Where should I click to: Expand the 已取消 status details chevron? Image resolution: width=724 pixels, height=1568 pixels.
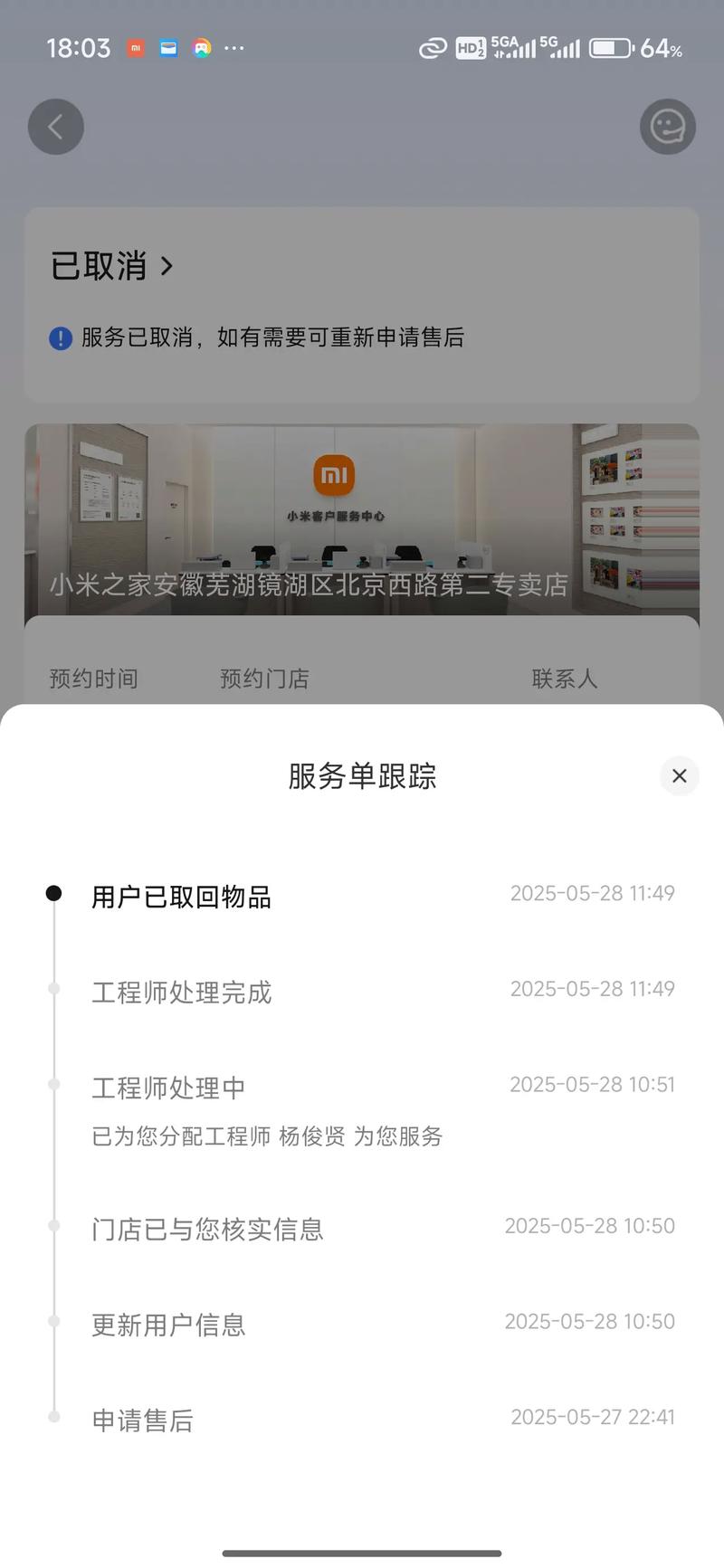pyautogui.click(x=167, y=267)
